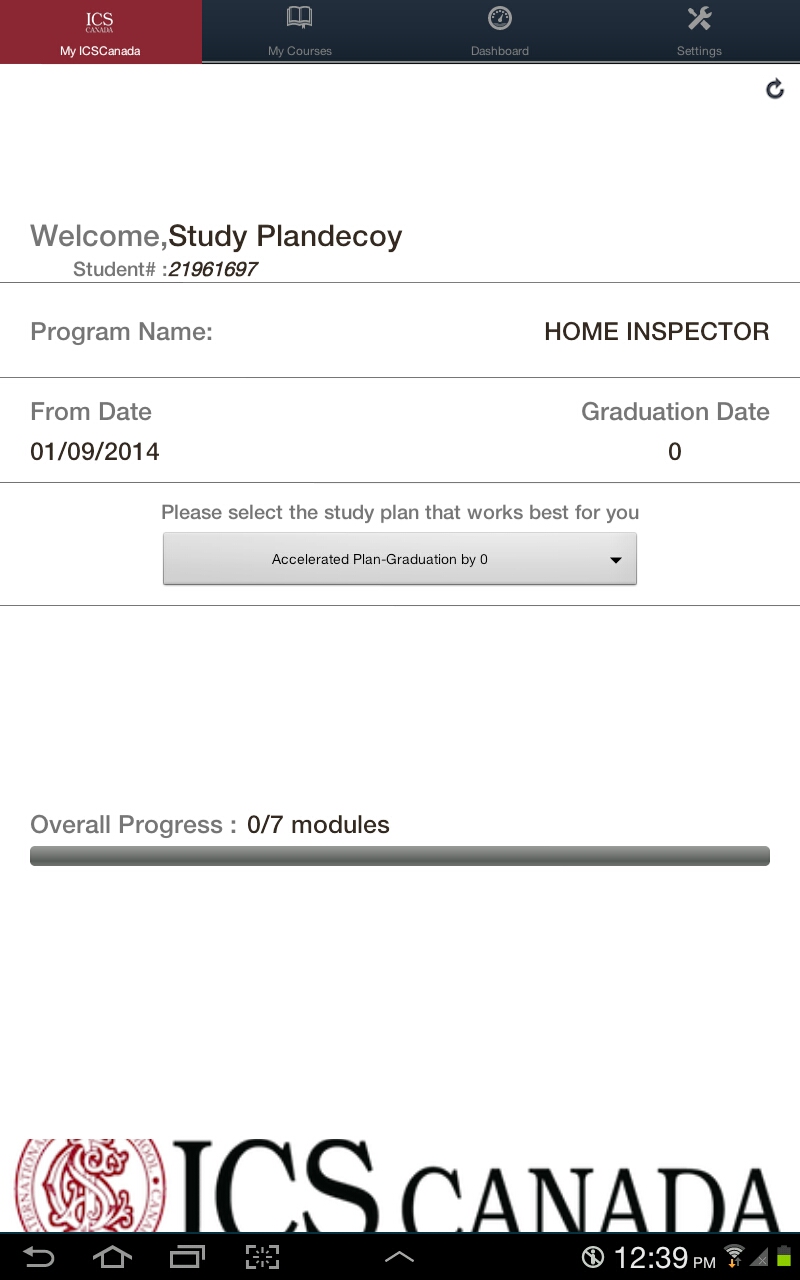Tap the ICS Canada footer logo

[400, 1190]
